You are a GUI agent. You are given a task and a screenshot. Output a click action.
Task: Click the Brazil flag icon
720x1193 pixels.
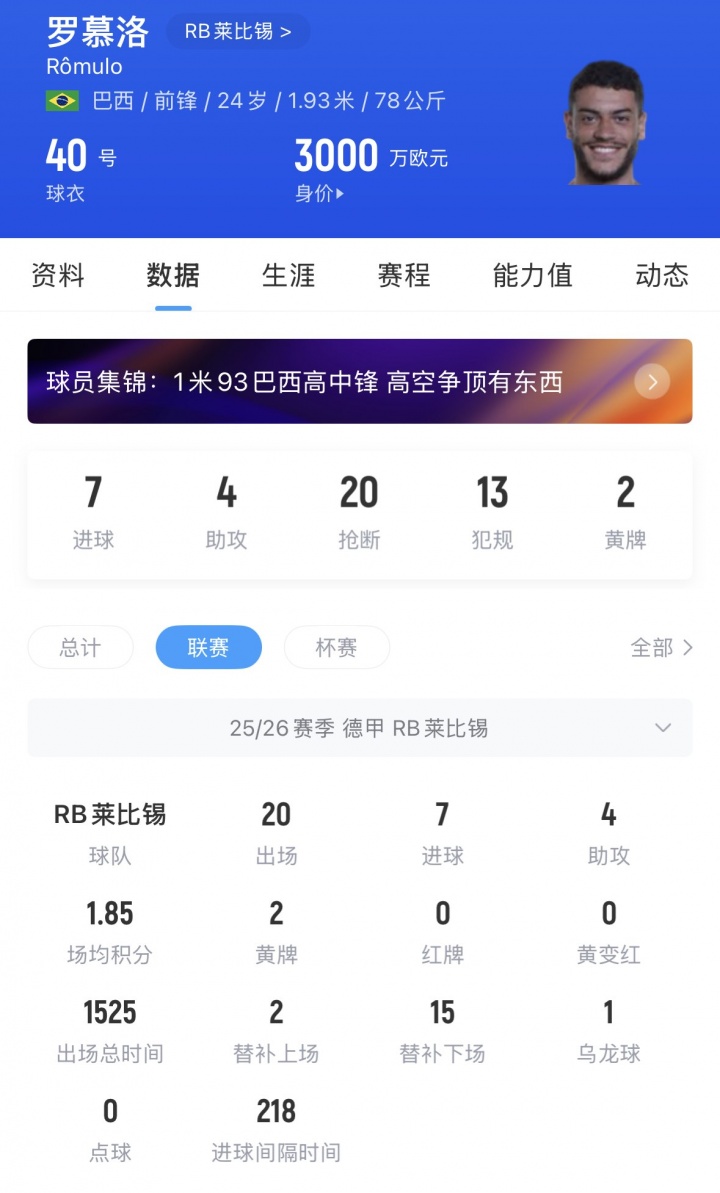click(x=60, y=100)
